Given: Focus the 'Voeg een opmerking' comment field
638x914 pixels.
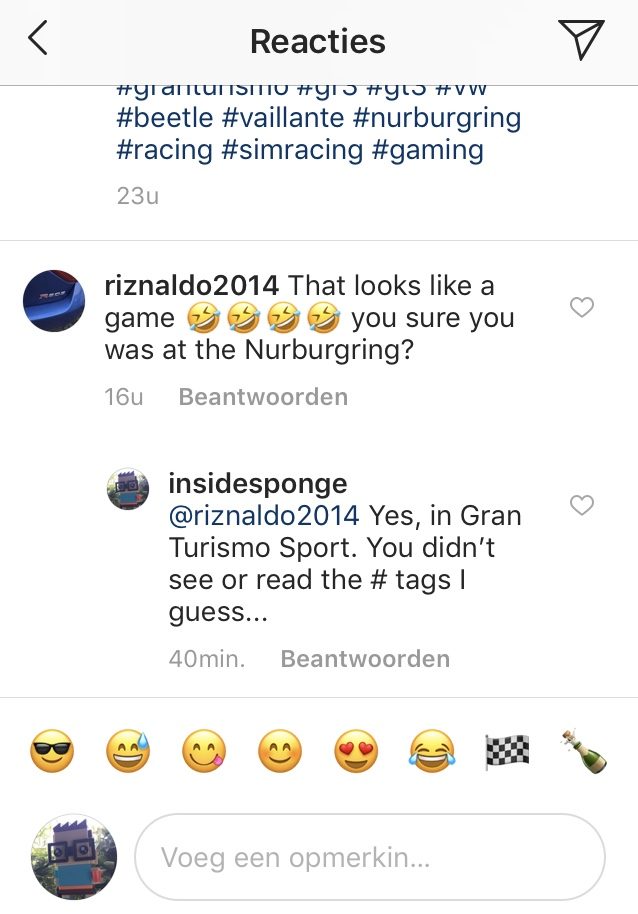Looking at the screenshot, I should tap(370, 858).
